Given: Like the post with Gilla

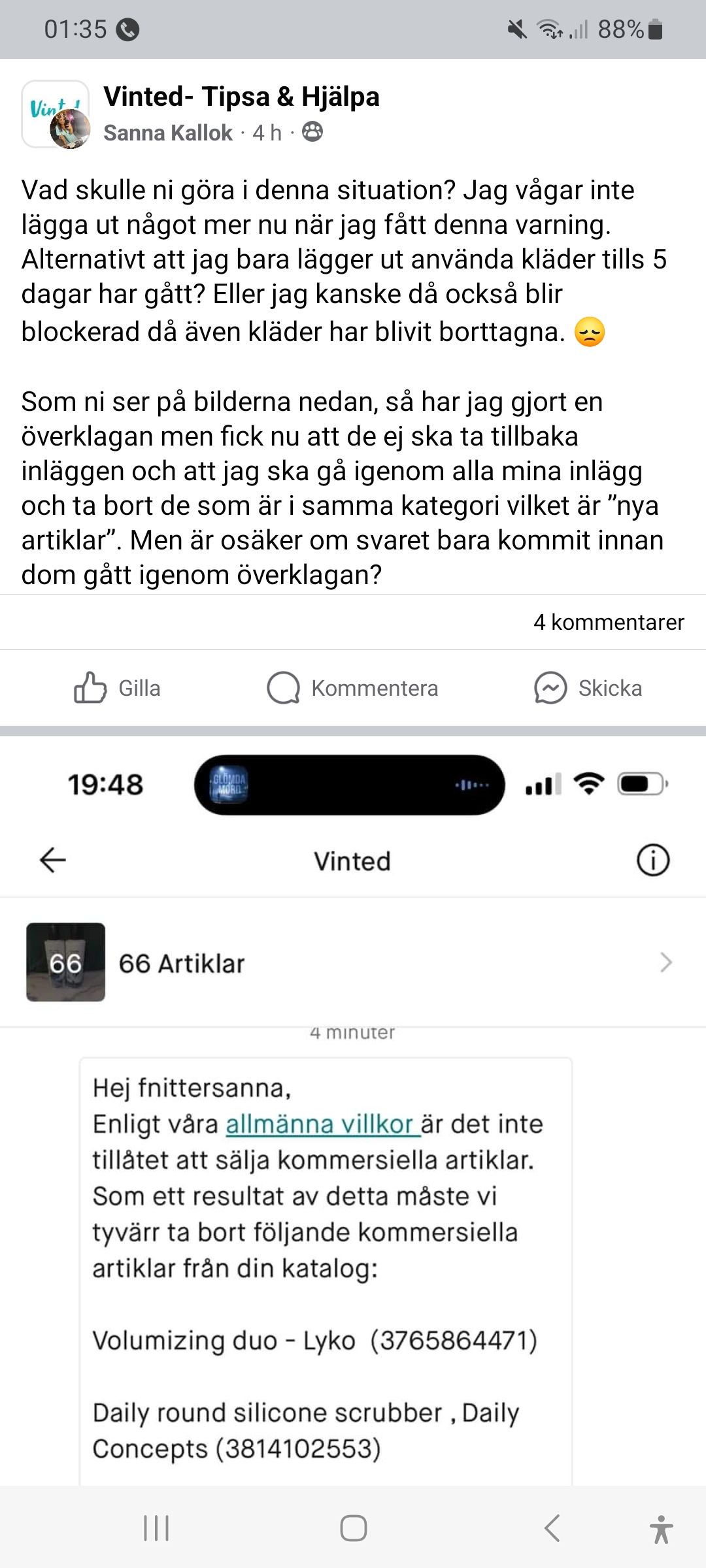Looking at the screenshot, I should [118, 688].
